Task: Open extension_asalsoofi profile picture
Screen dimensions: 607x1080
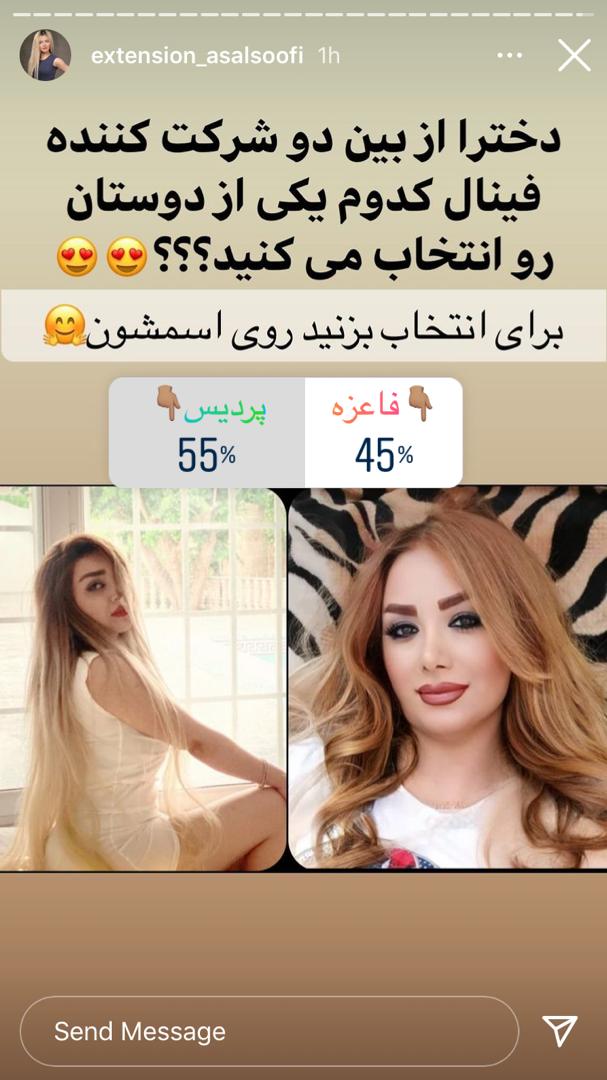Action: [x=45, y=55]
